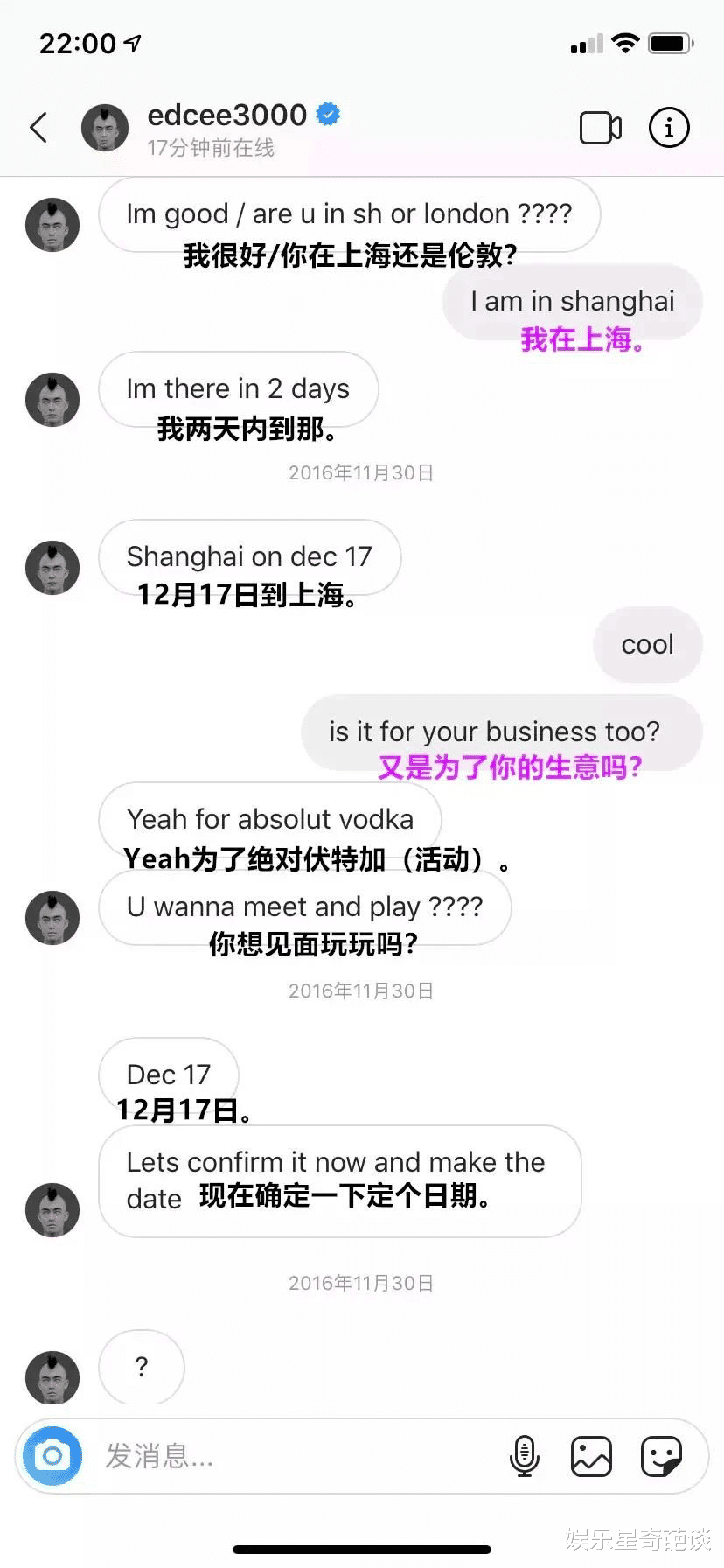The width and height of the screenshot is (724, 1568).
Task: Tap the sender avatar beside 'Dec 17'
Action: pyautogui.click(x=52, y=1211)
